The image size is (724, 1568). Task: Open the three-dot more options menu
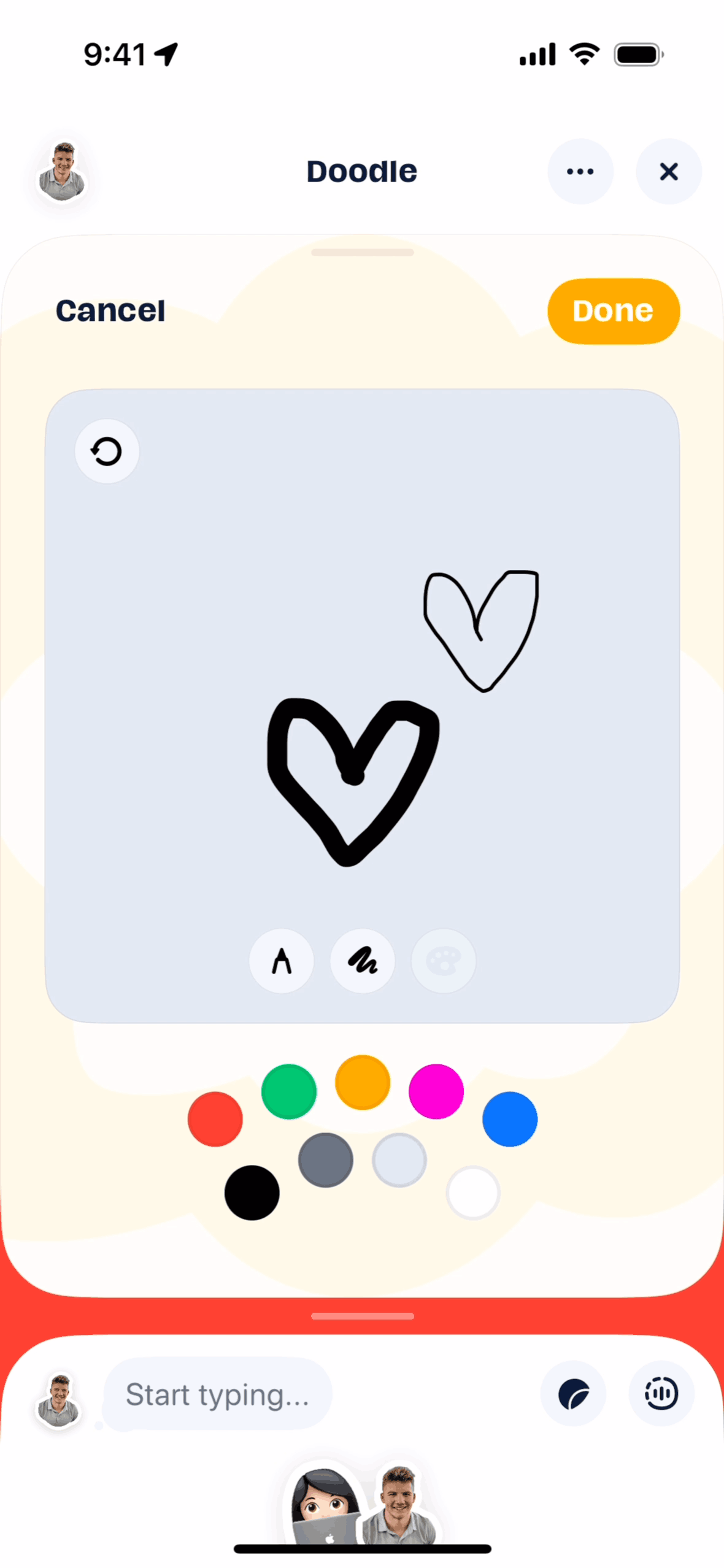point(580,171)
